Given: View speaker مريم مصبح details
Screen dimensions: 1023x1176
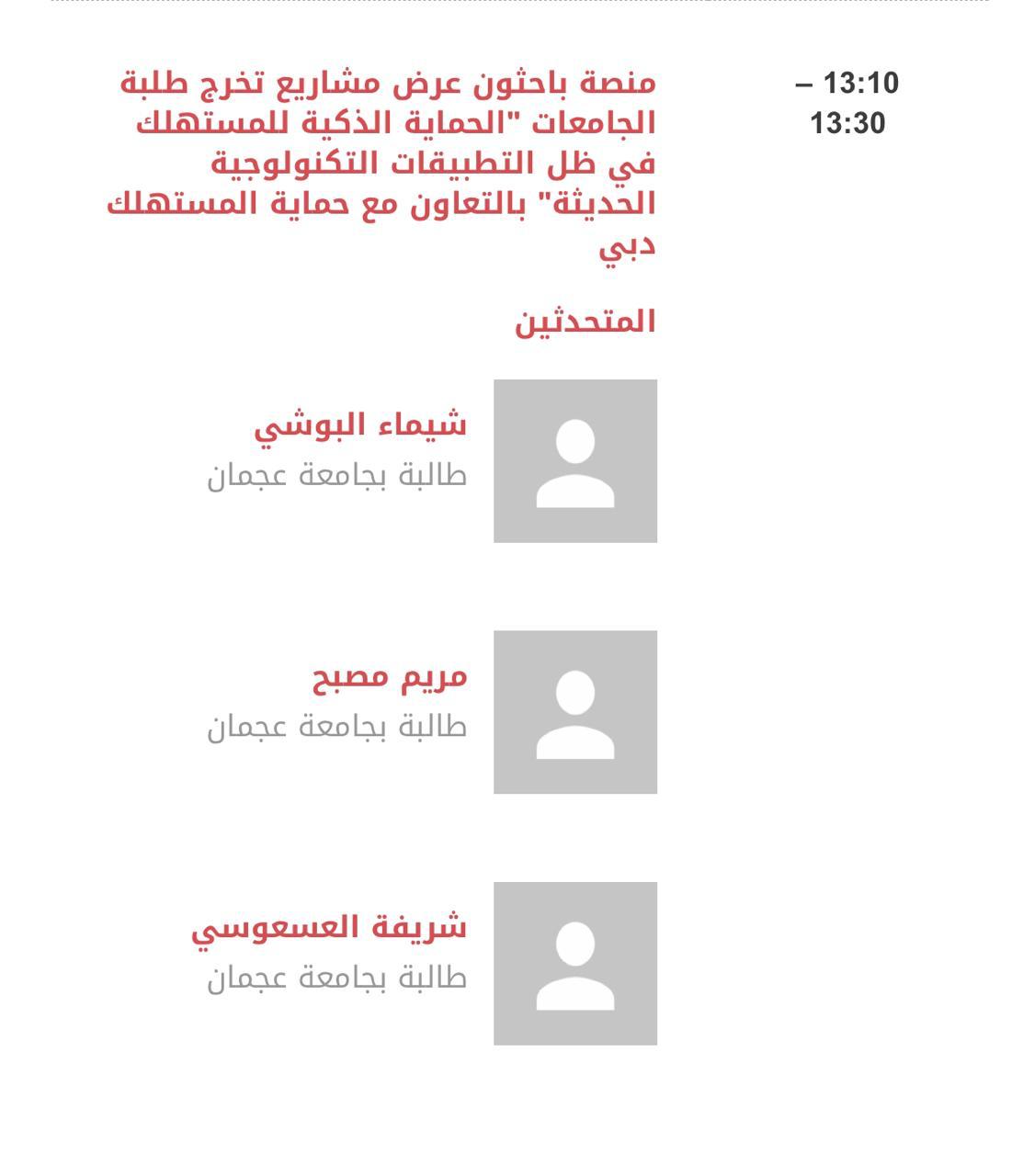Looking at the screenshot, I should coord(390,677).
